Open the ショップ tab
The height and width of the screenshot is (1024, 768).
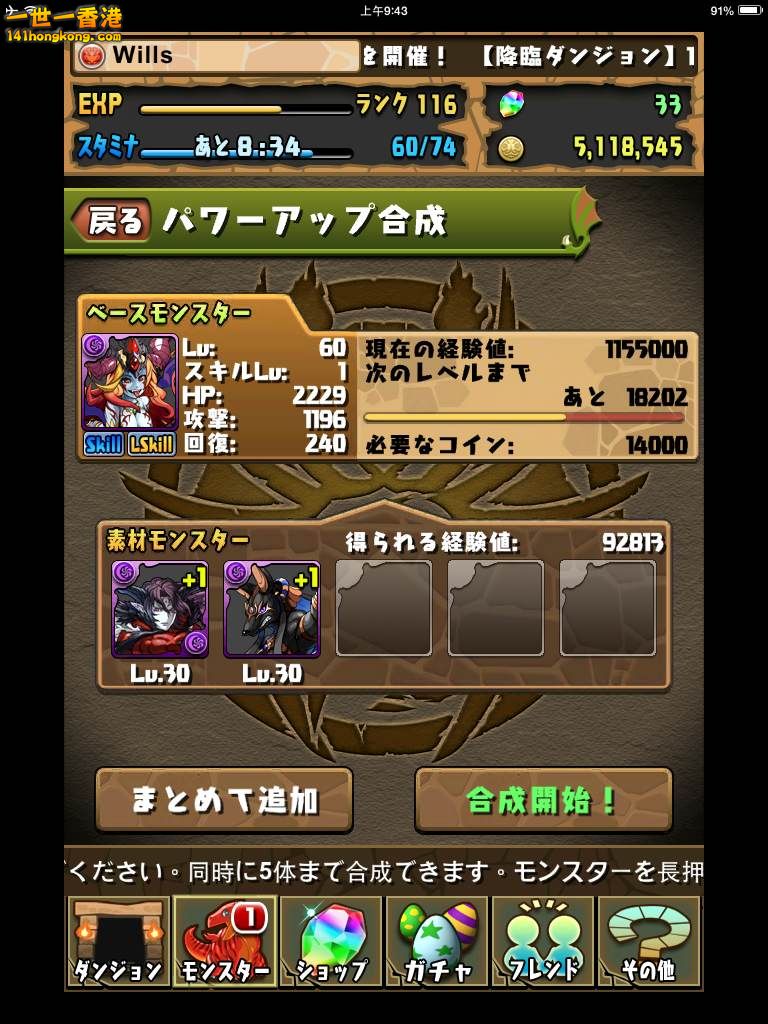[x=331, y=942]
